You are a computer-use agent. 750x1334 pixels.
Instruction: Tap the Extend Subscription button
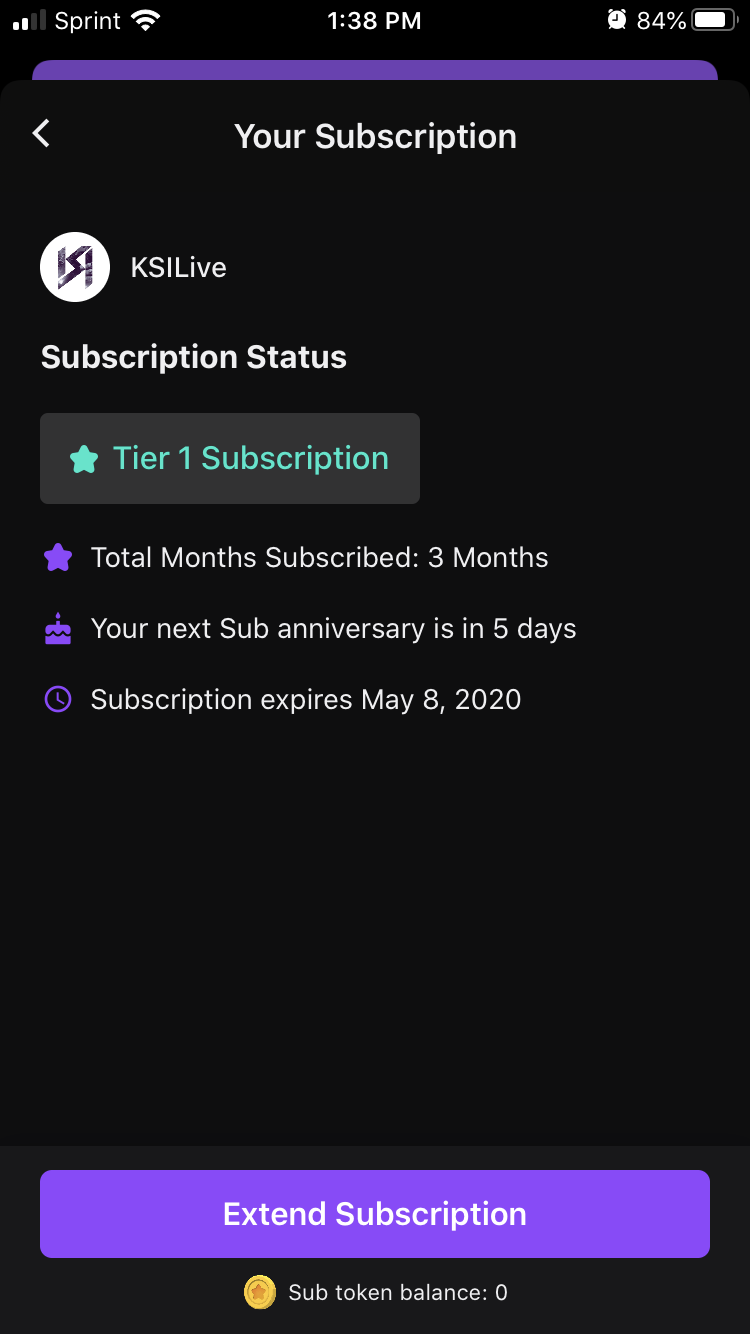coord(375,1213)
